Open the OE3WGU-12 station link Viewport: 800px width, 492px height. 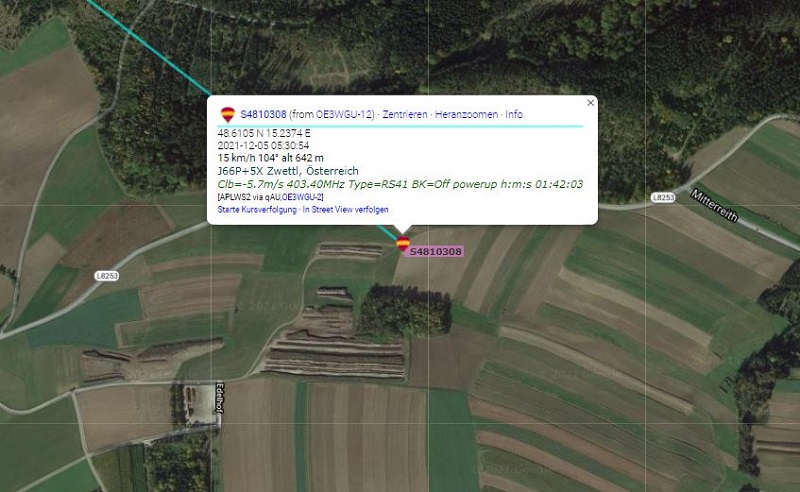(343, 115)
